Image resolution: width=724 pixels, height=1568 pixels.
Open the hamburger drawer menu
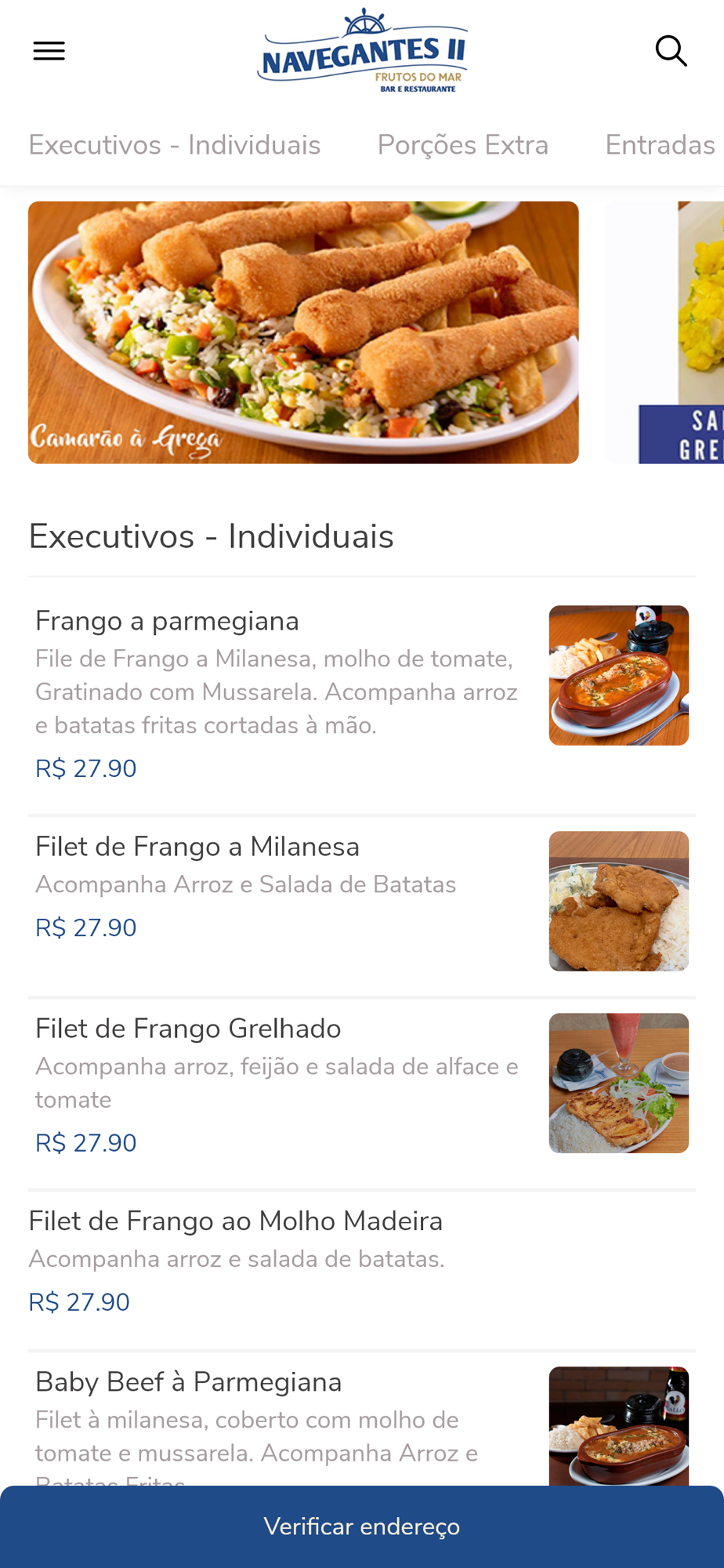(x=49, y=51)
